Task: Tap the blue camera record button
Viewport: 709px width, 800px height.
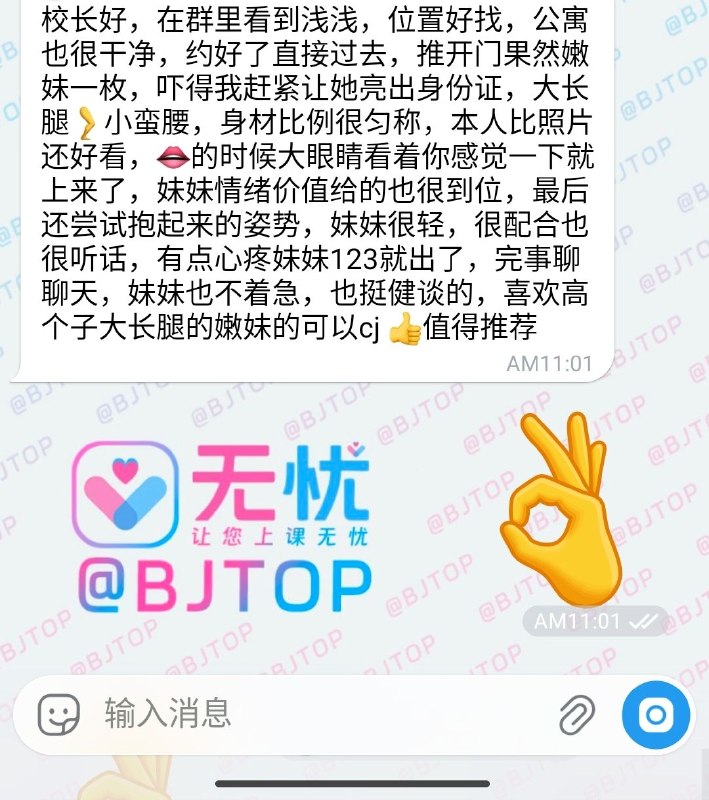Action: pyautogui.click(x=656, y=715)
